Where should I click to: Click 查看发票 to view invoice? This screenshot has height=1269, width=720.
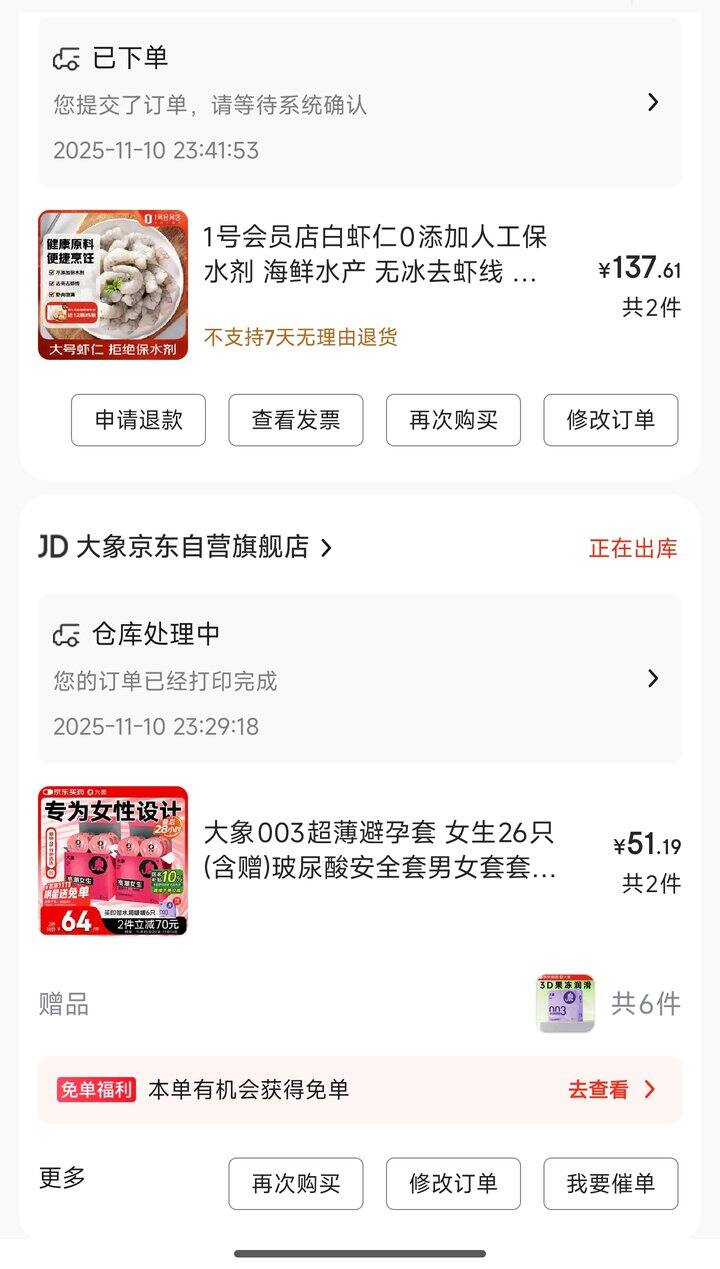(295, 420)
